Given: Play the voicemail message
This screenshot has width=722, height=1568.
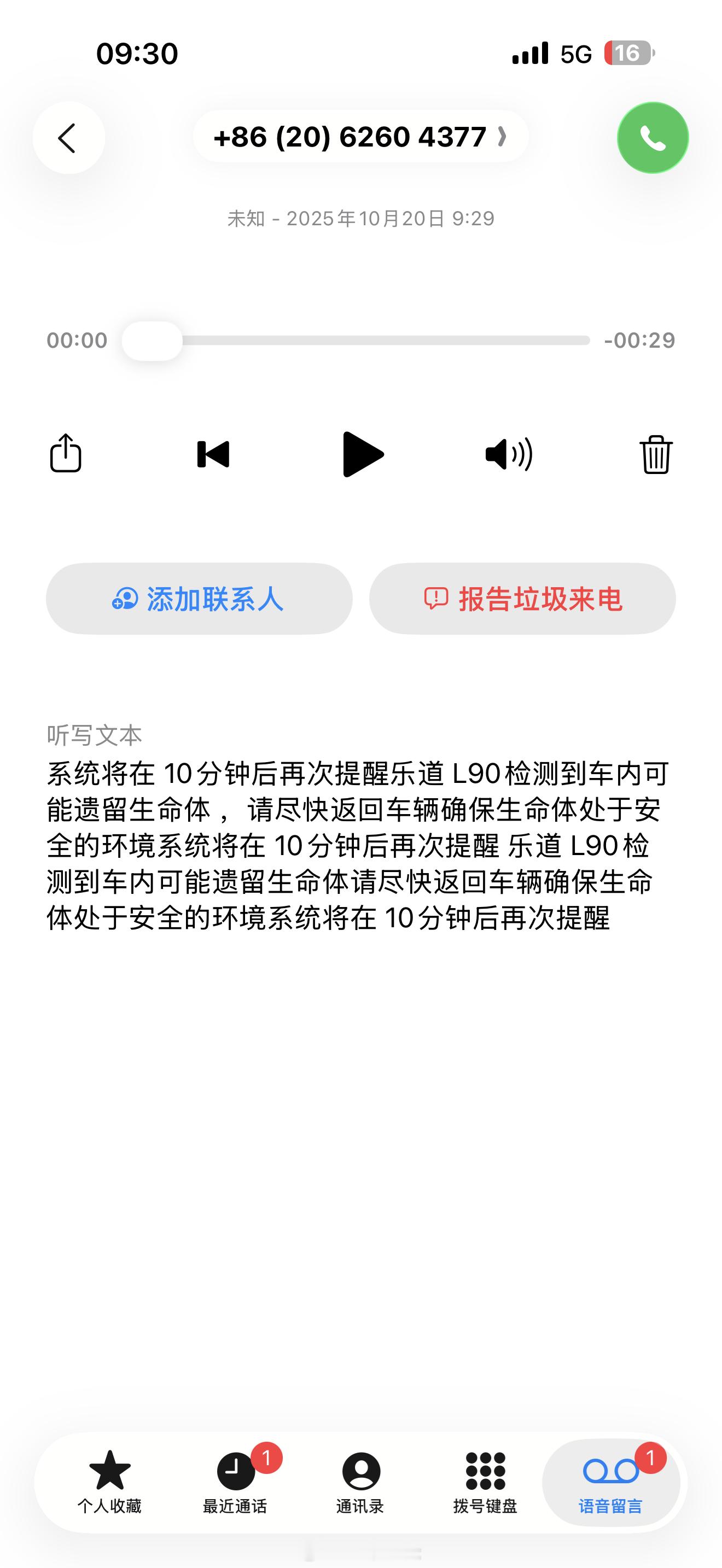Looking at the screenshot, I should (362, 454).
